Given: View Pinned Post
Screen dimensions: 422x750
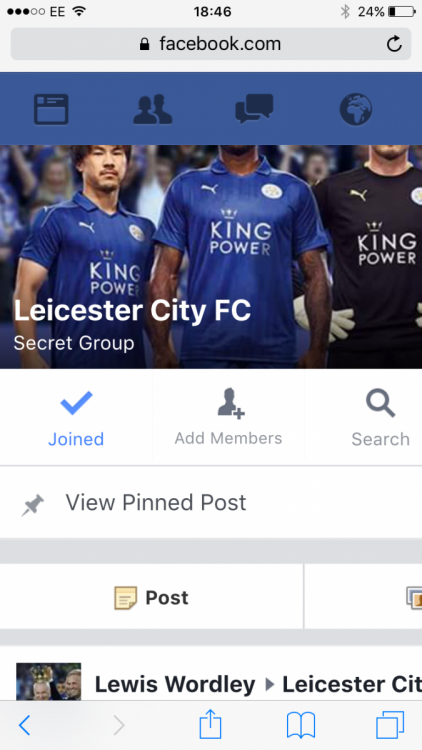Looking at the screenshot, I should (211, 502).
